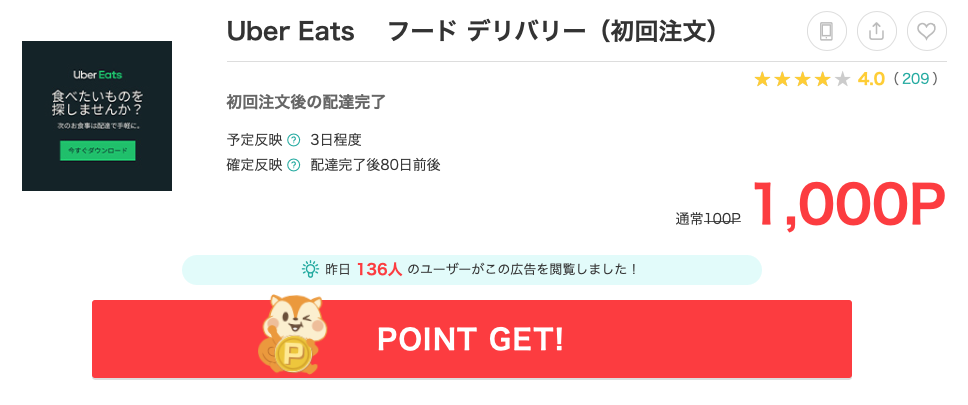Open help icon next to 予定反映
The width and height of the screenshot is (968, 405).
click(x=294, y=141)
